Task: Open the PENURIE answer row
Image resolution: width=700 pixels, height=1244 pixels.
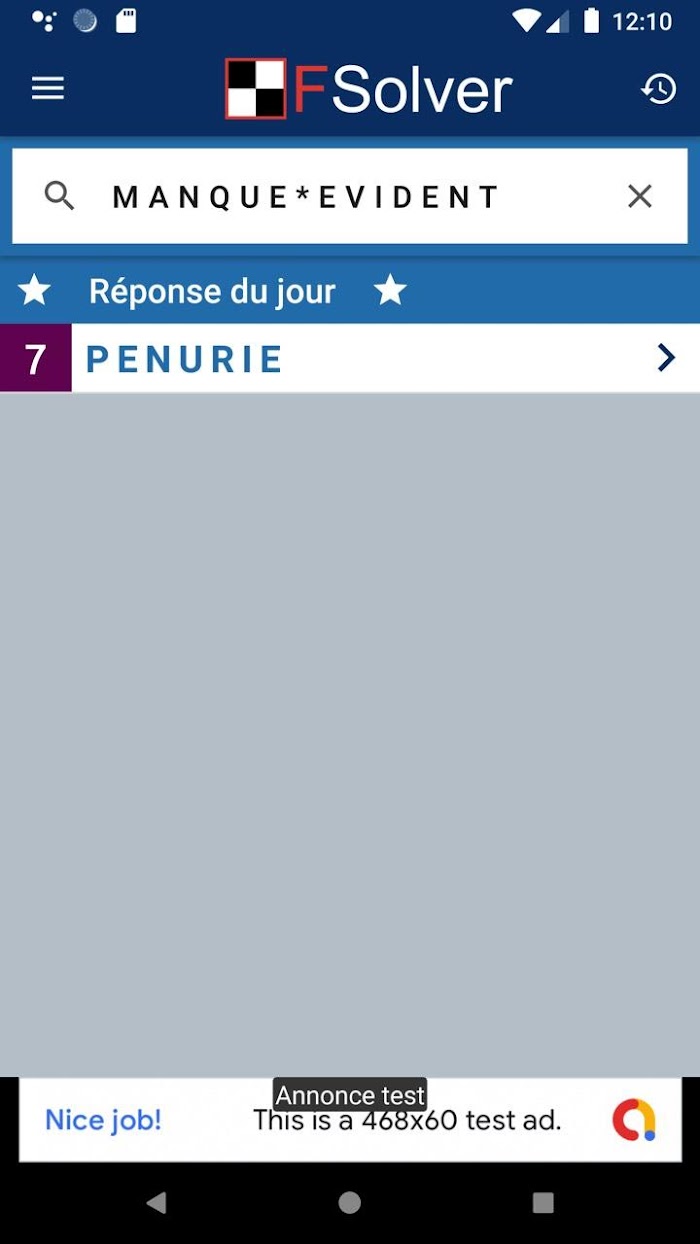Action: point(350,358)
